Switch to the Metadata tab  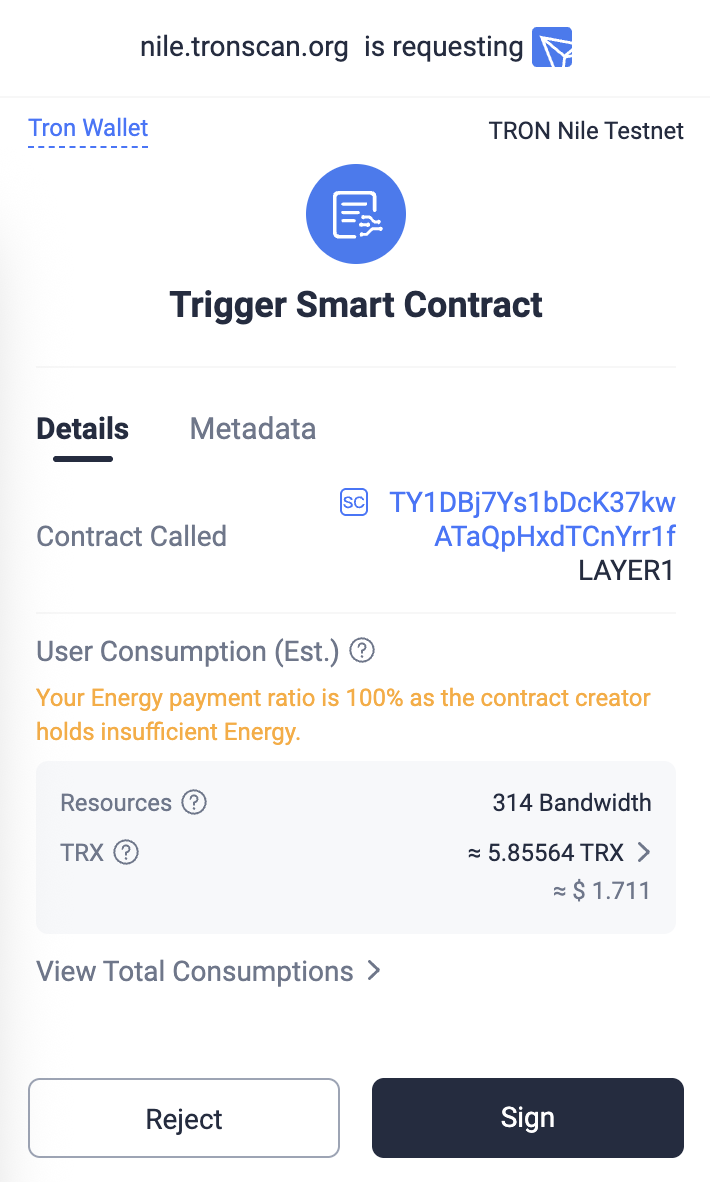(x=252, y=429)
